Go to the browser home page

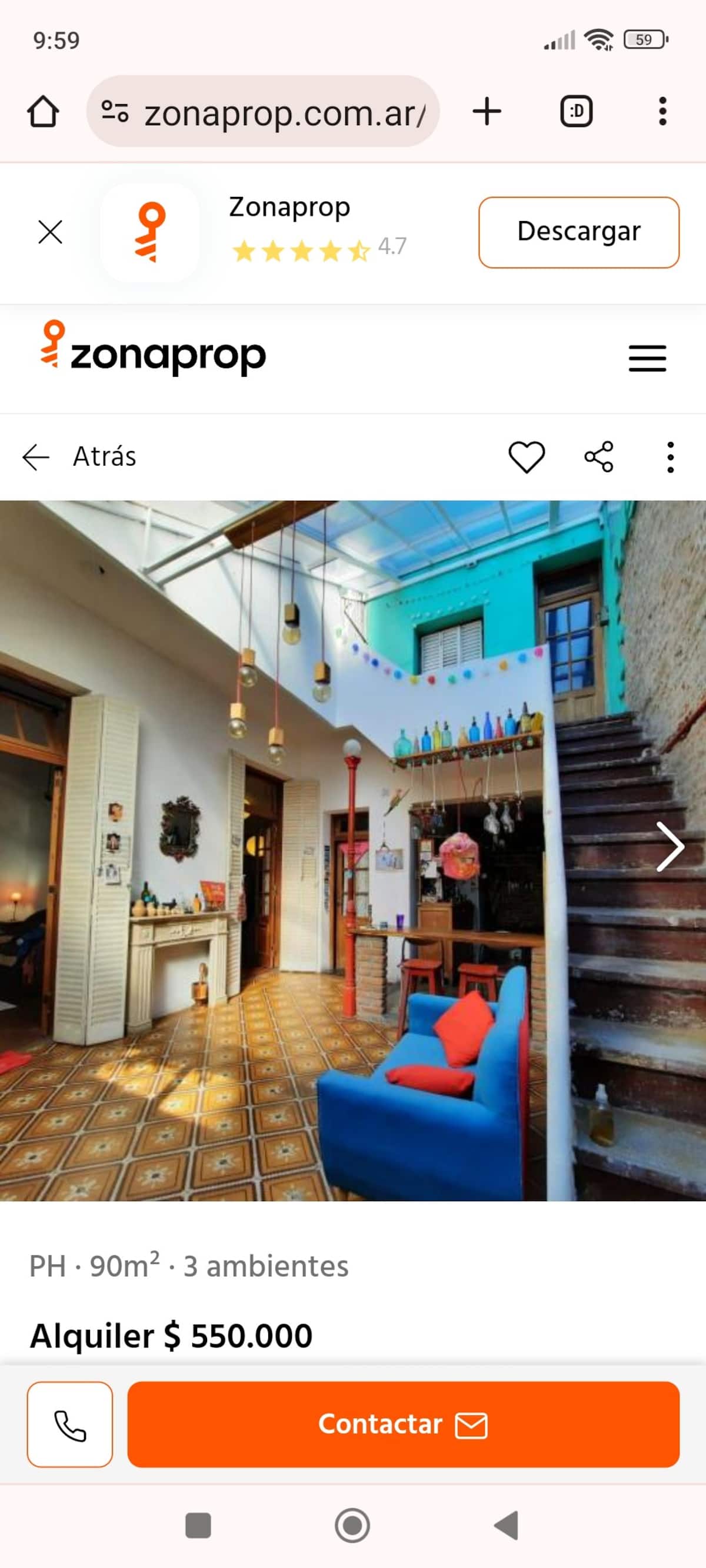44,112
